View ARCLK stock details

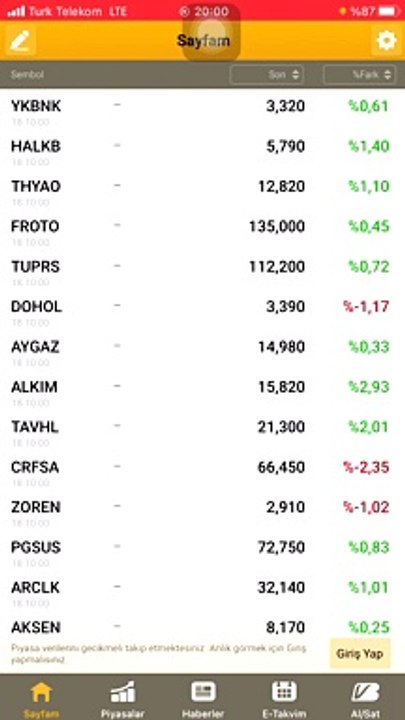(x=202, y=591)
